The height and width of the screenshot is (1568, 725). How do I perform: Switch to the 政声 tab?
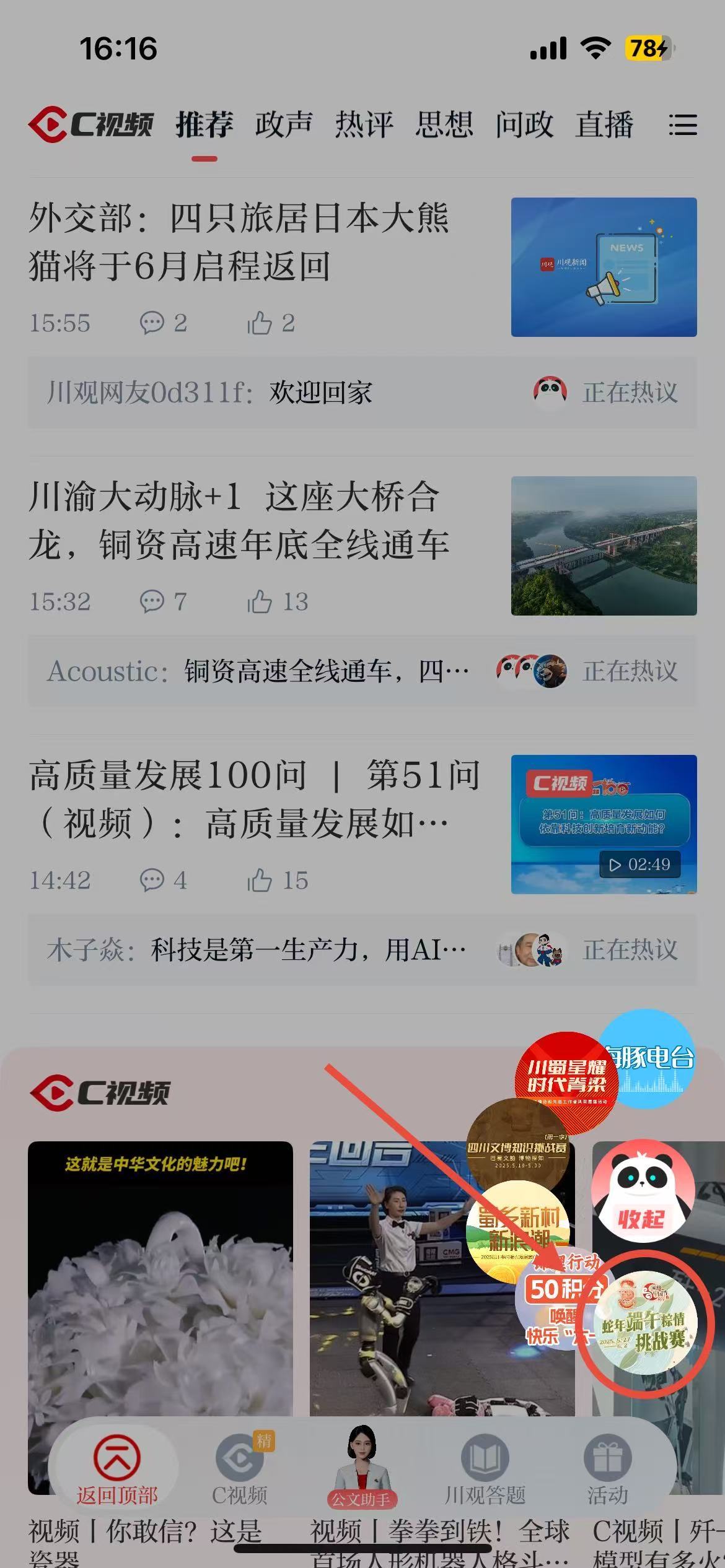(284, 125)
